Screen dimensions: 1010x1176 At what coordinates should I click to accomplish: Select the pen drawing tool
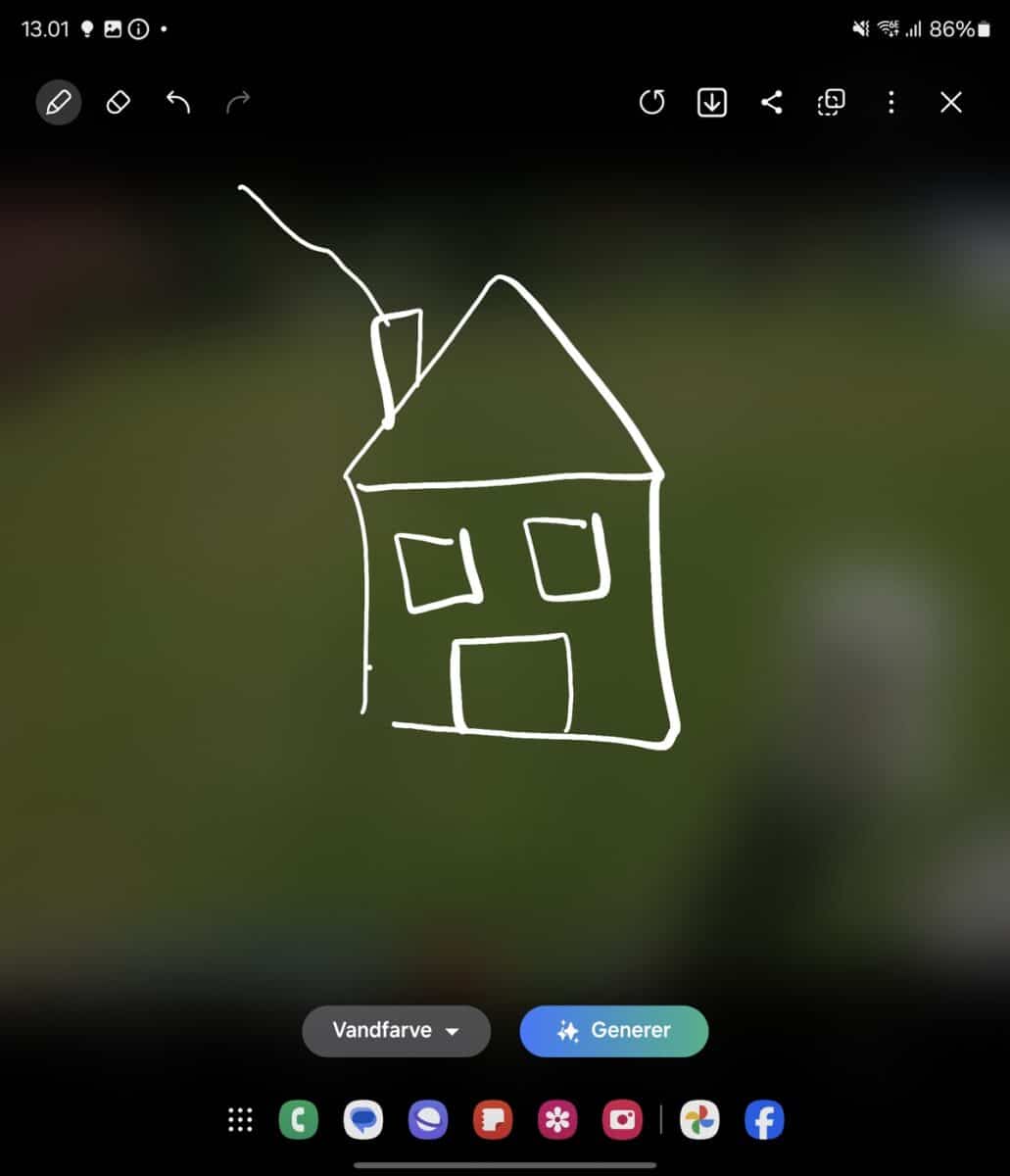58,102
